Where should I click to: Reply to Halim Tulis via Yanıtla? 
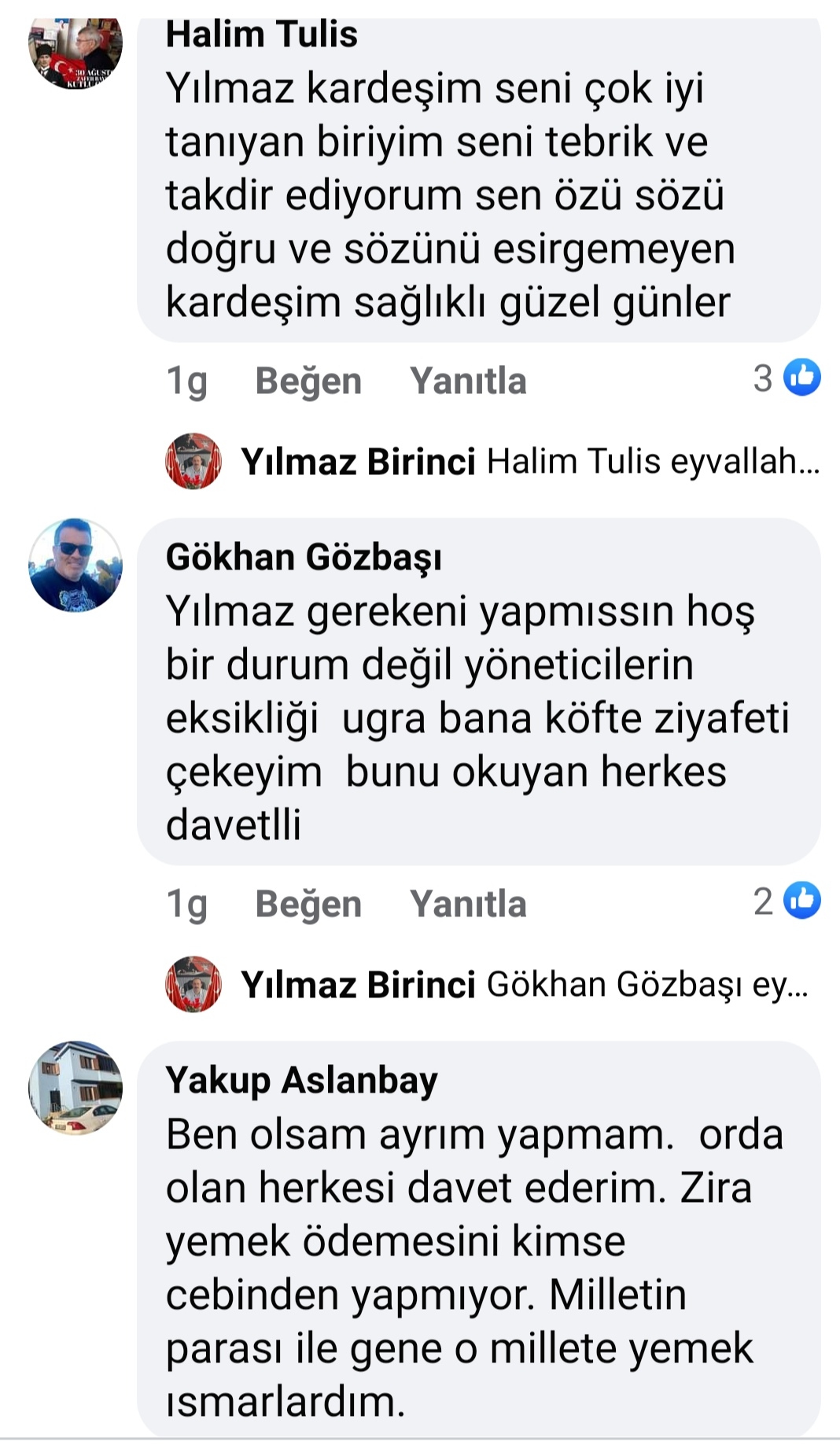pos(468,381)
